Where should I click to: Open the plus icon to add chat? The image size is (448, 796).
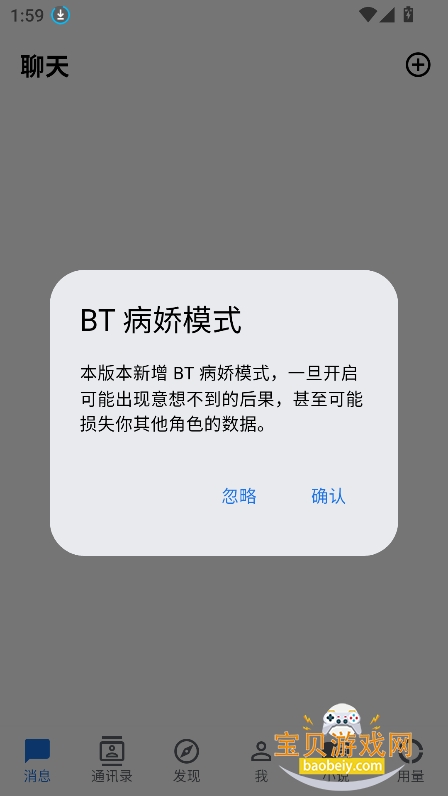tap(418, 65)
